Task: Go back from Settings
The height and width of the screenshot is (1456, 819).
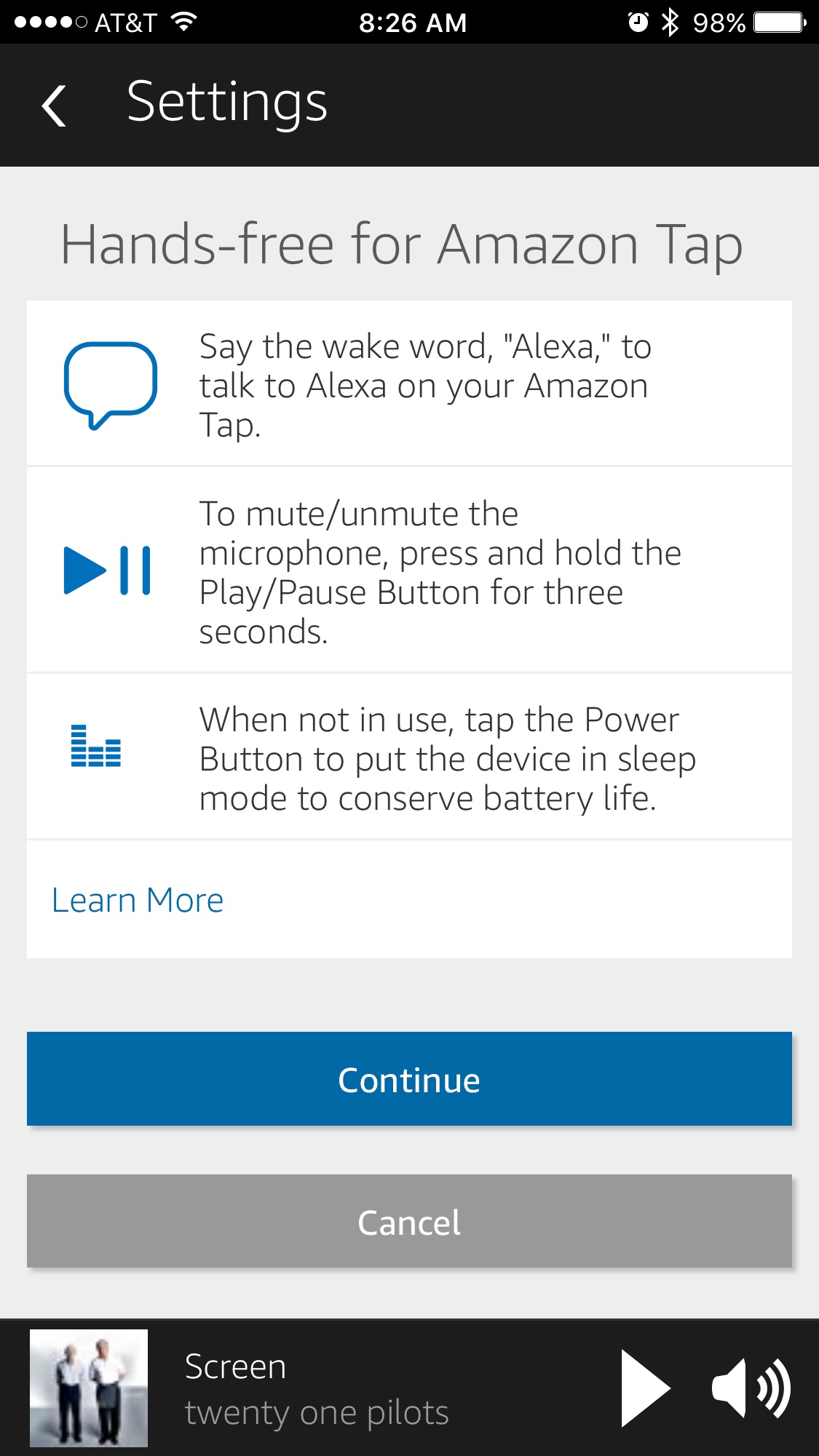Action: point(55,106)
